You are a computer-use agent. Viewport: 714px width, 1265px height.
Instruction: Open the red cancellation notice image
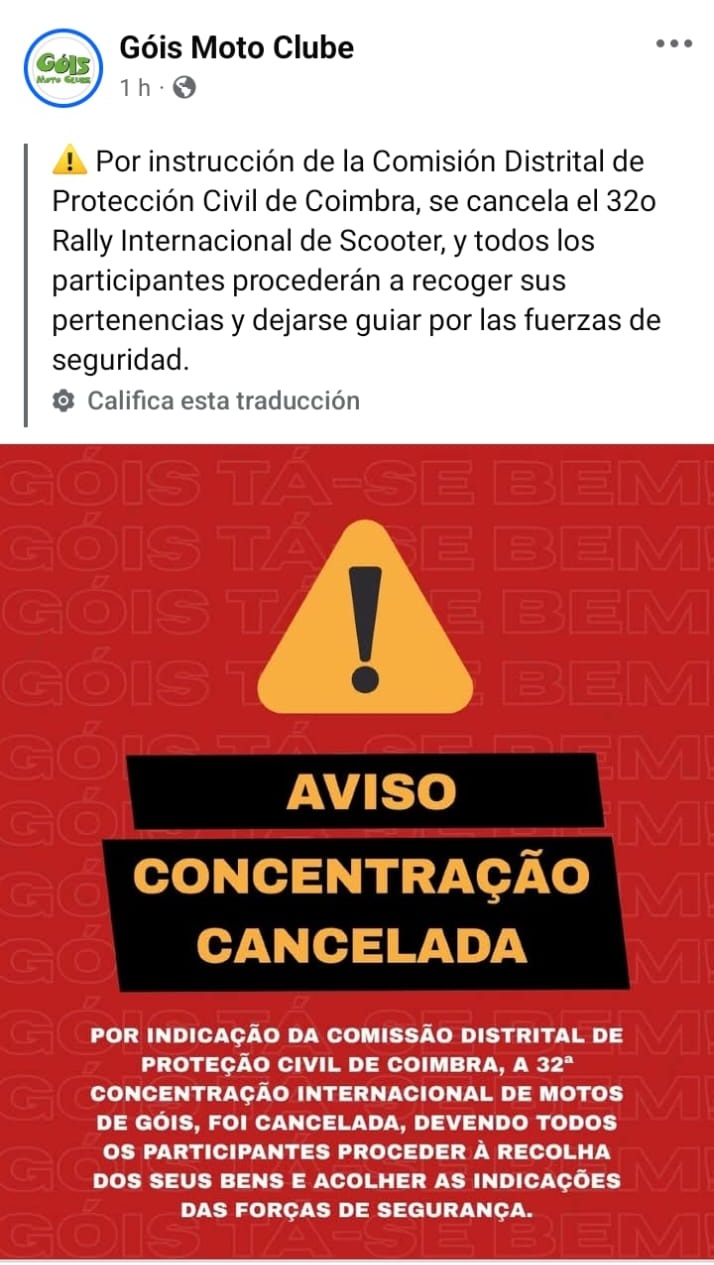click(357, 850)
